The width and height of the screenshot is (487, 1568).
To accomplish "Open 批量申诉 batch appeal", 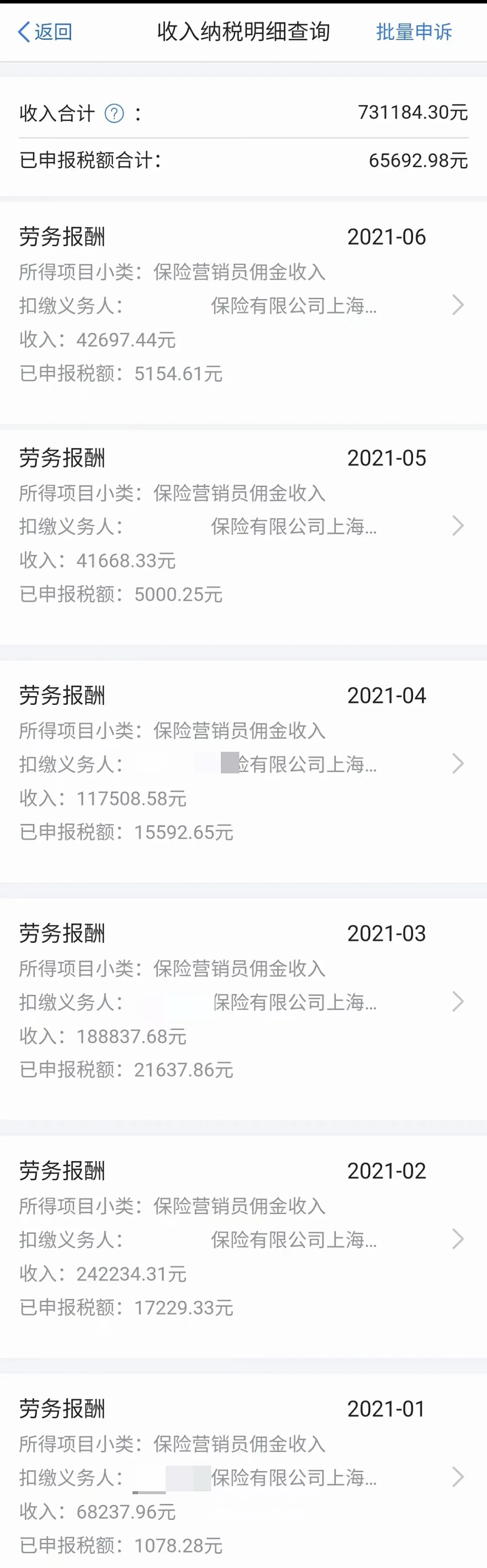I will [x=413, y=32].
